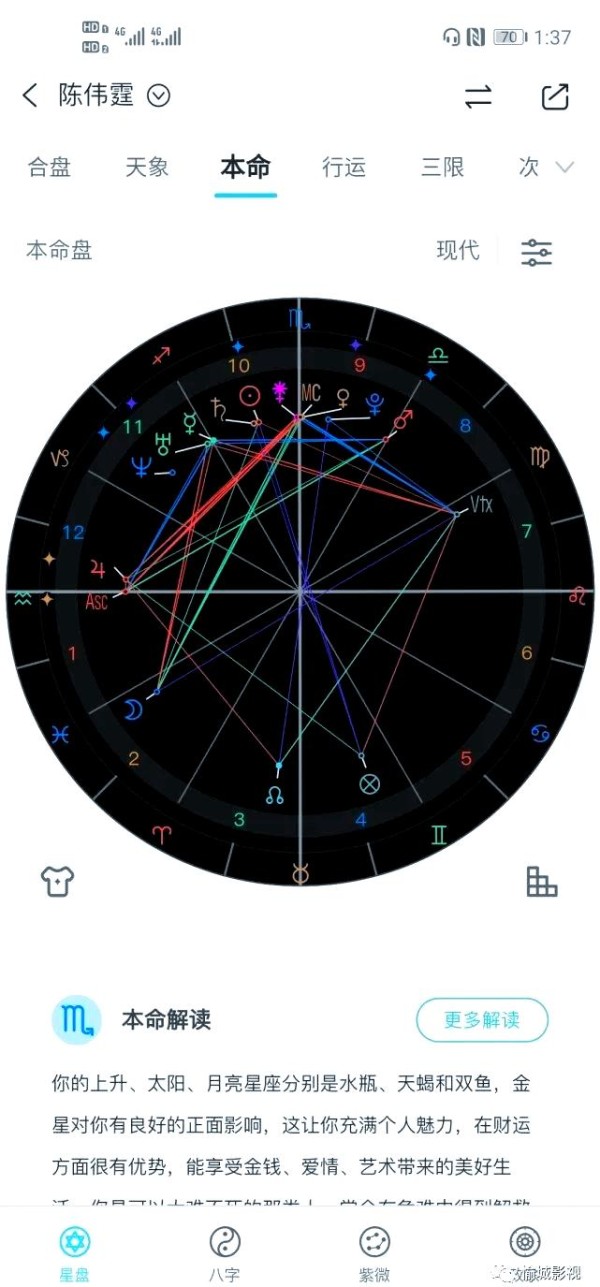Switch to the 紫微 bottom tab
The image size is (600, 1287).
(x=375, y=1251)
